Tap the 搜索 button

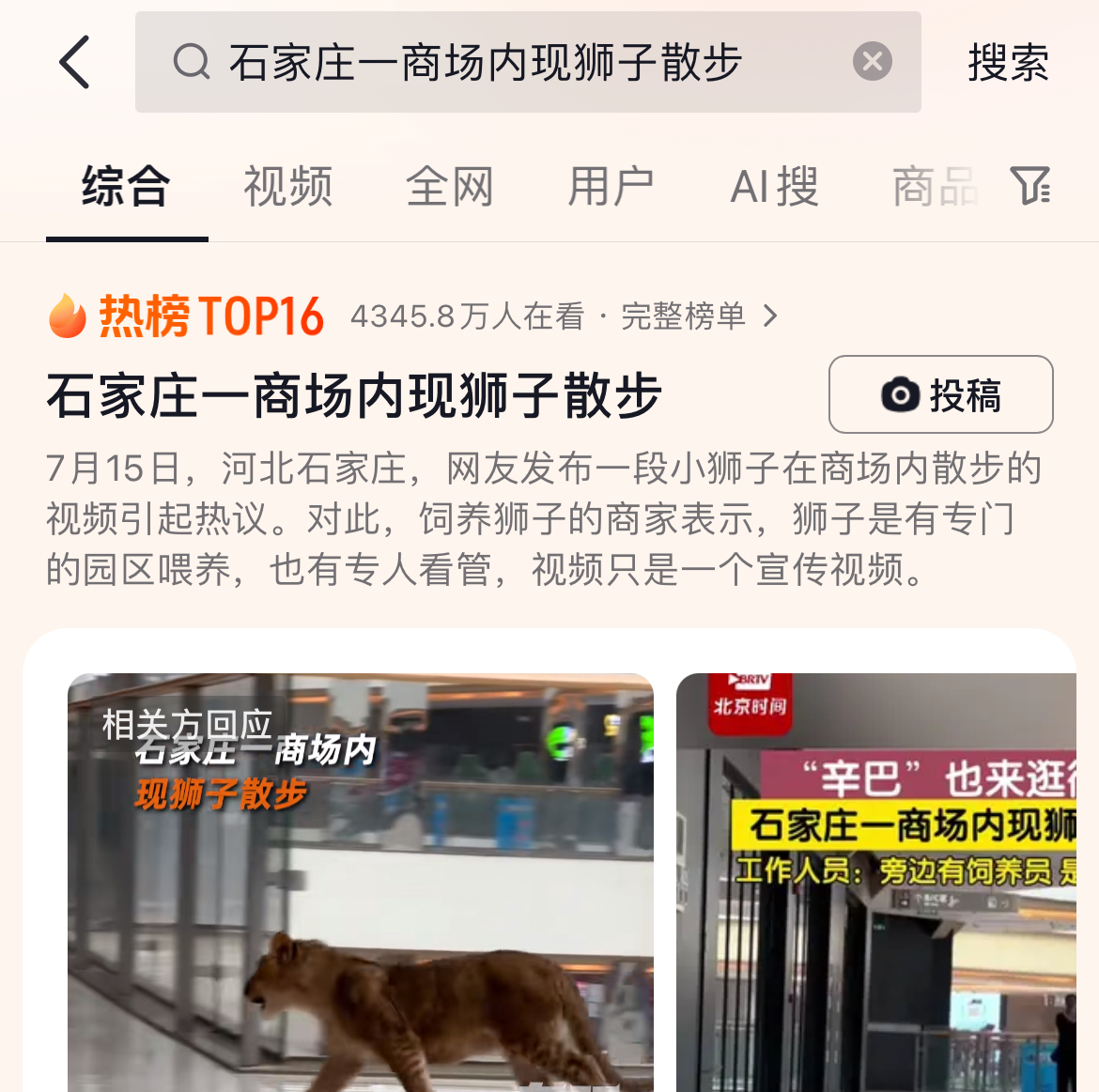(1008, 63)
